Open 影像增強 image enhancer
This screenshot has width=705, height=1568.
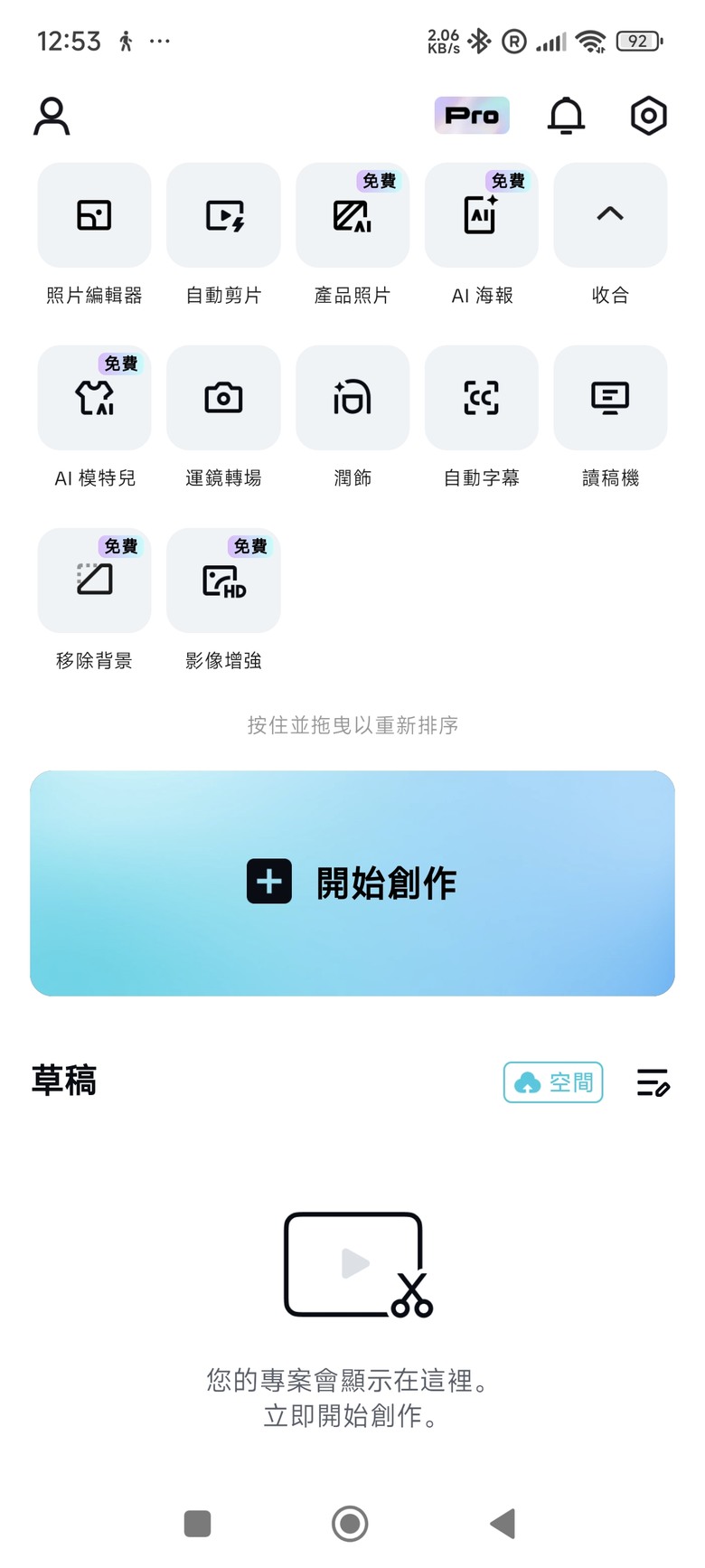tap(223, 581)
